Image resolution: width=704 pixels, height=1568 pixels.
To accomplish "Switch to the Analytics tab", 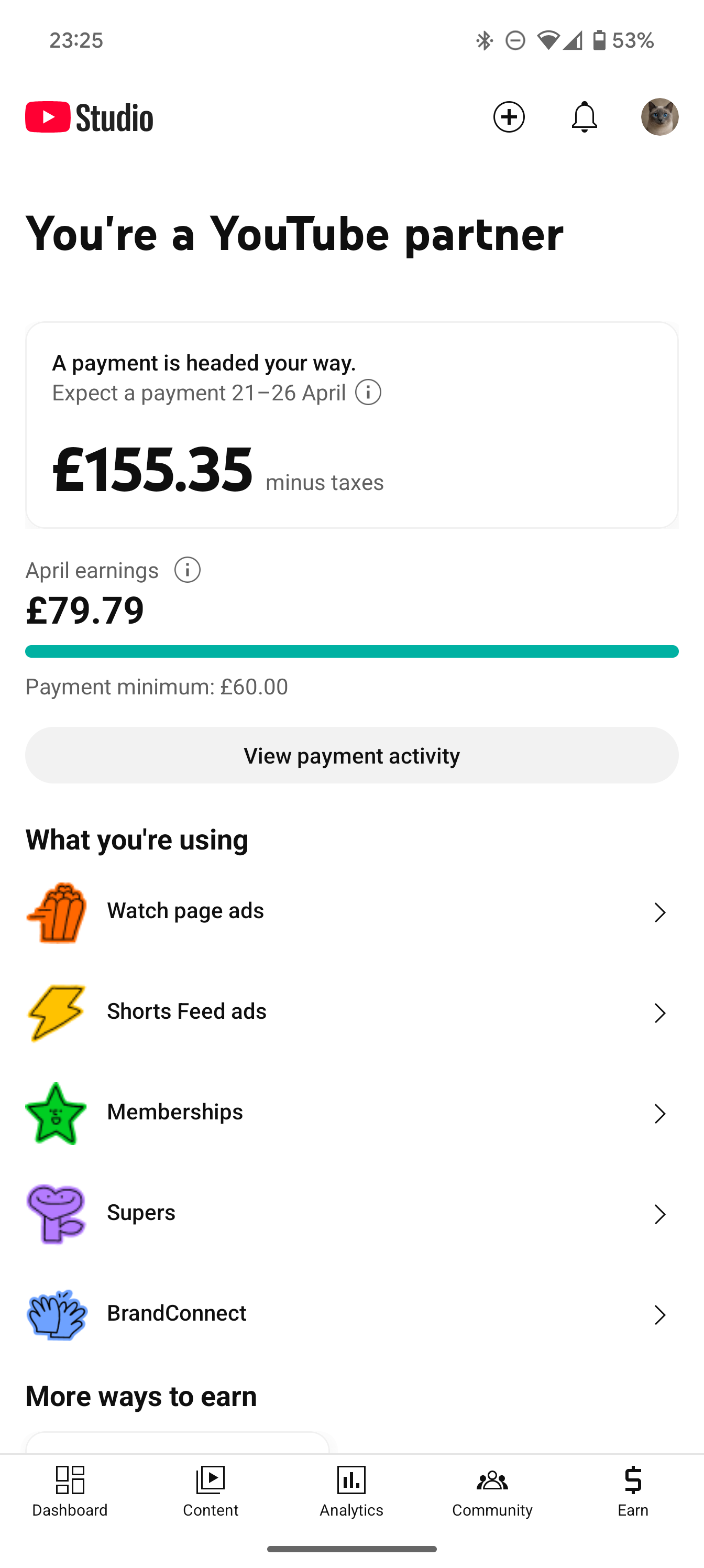I will 351,1492.
